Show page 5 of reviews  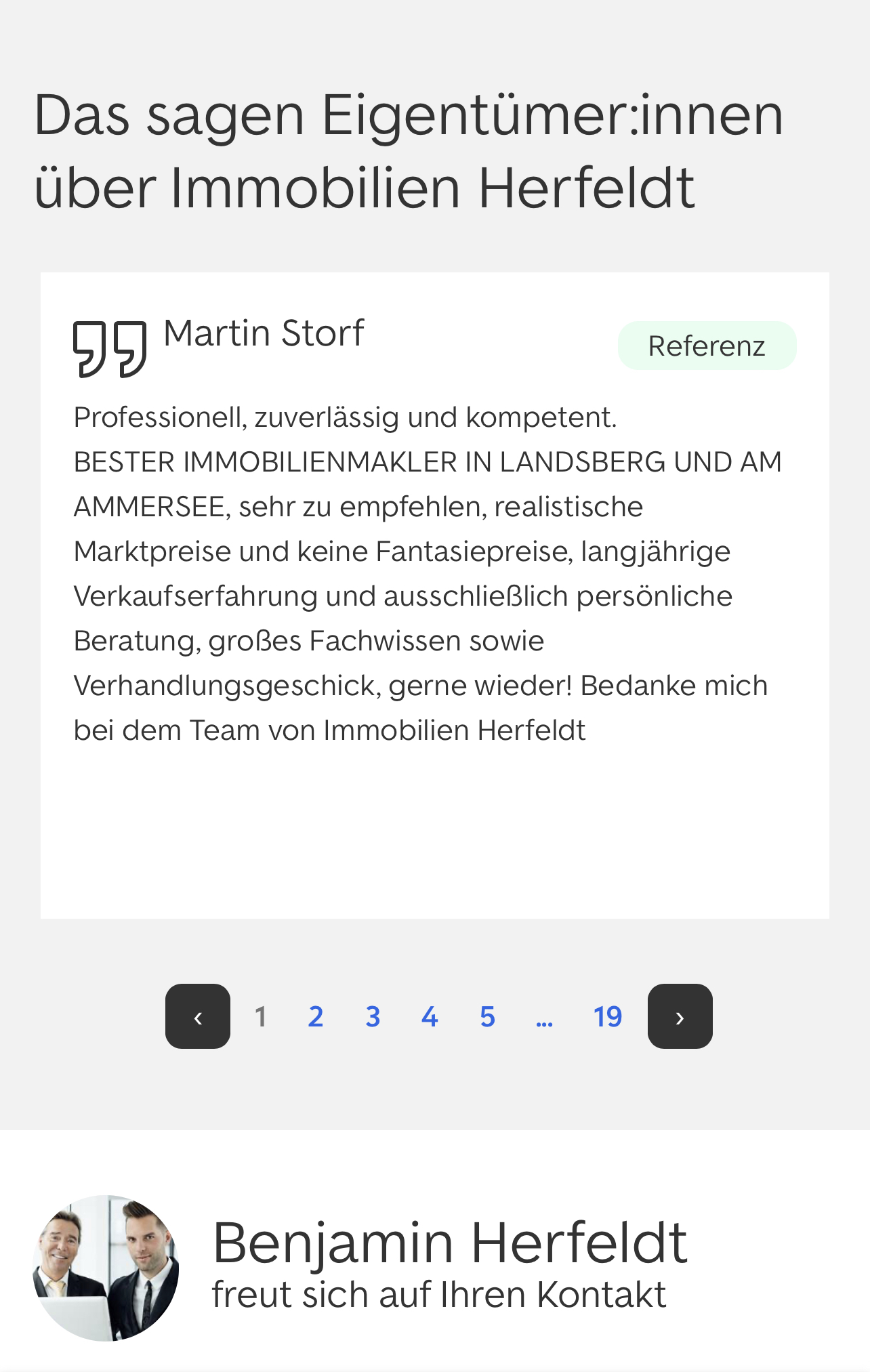click(x=487, y=1016)
